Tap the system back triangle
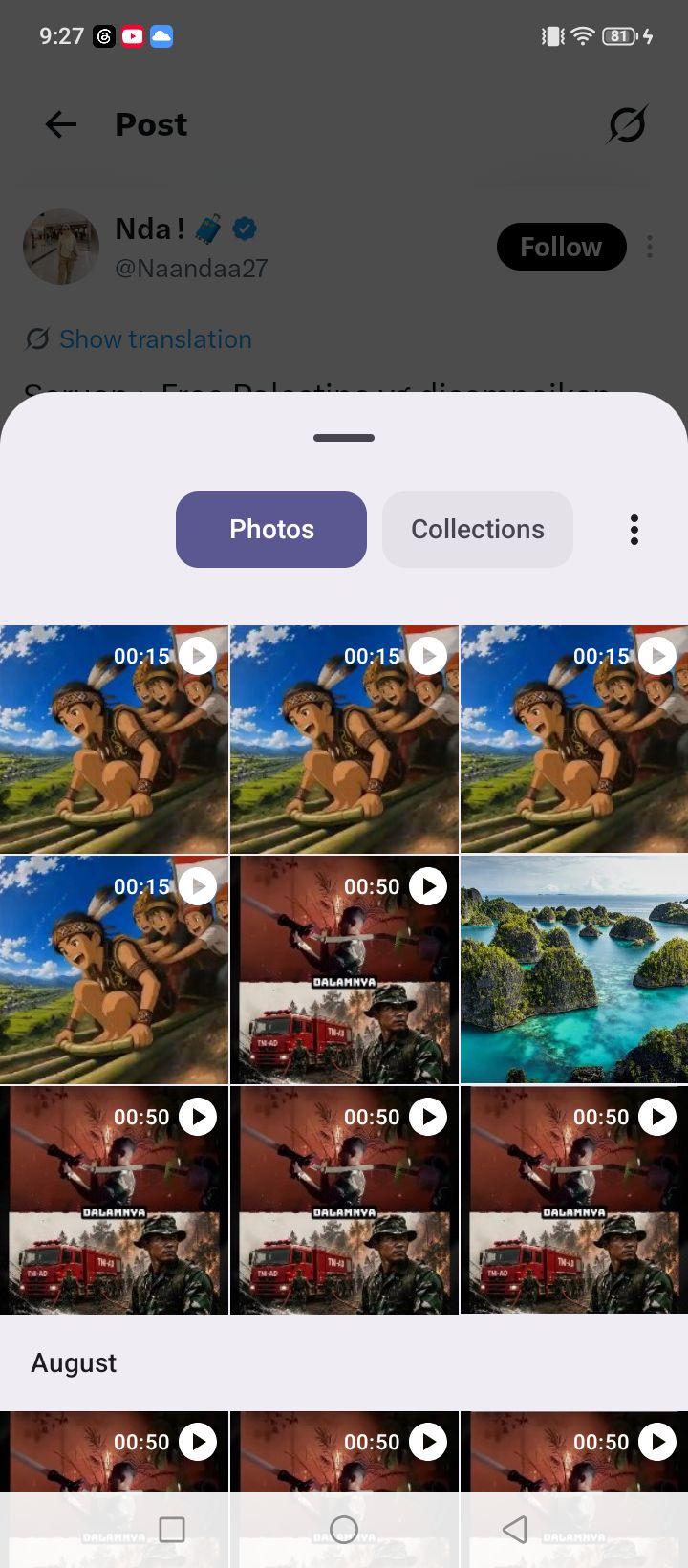Screen dimensions: 688x1568 coord(515,1530)
